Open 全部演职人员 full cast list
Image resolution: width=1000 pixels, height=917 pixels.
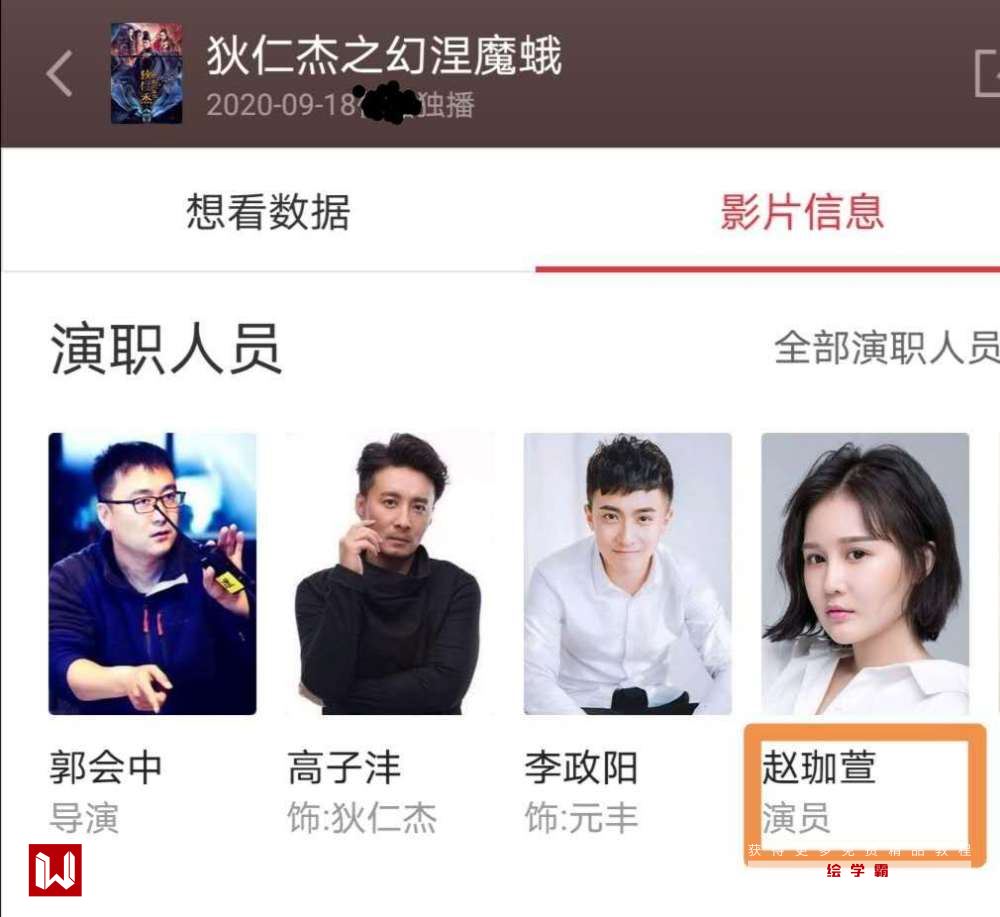pyautogui.click(x=886, y=348)
